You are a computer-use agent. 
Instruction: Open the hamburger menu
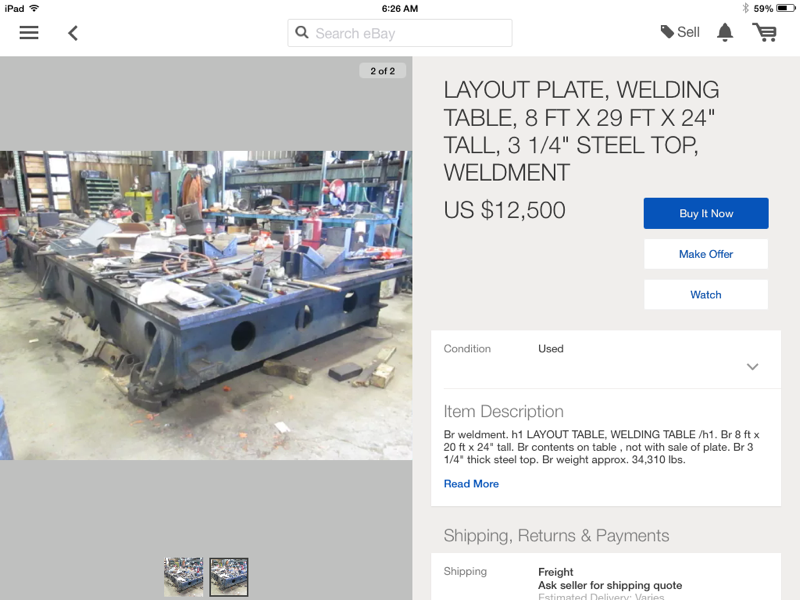point(29,33)
